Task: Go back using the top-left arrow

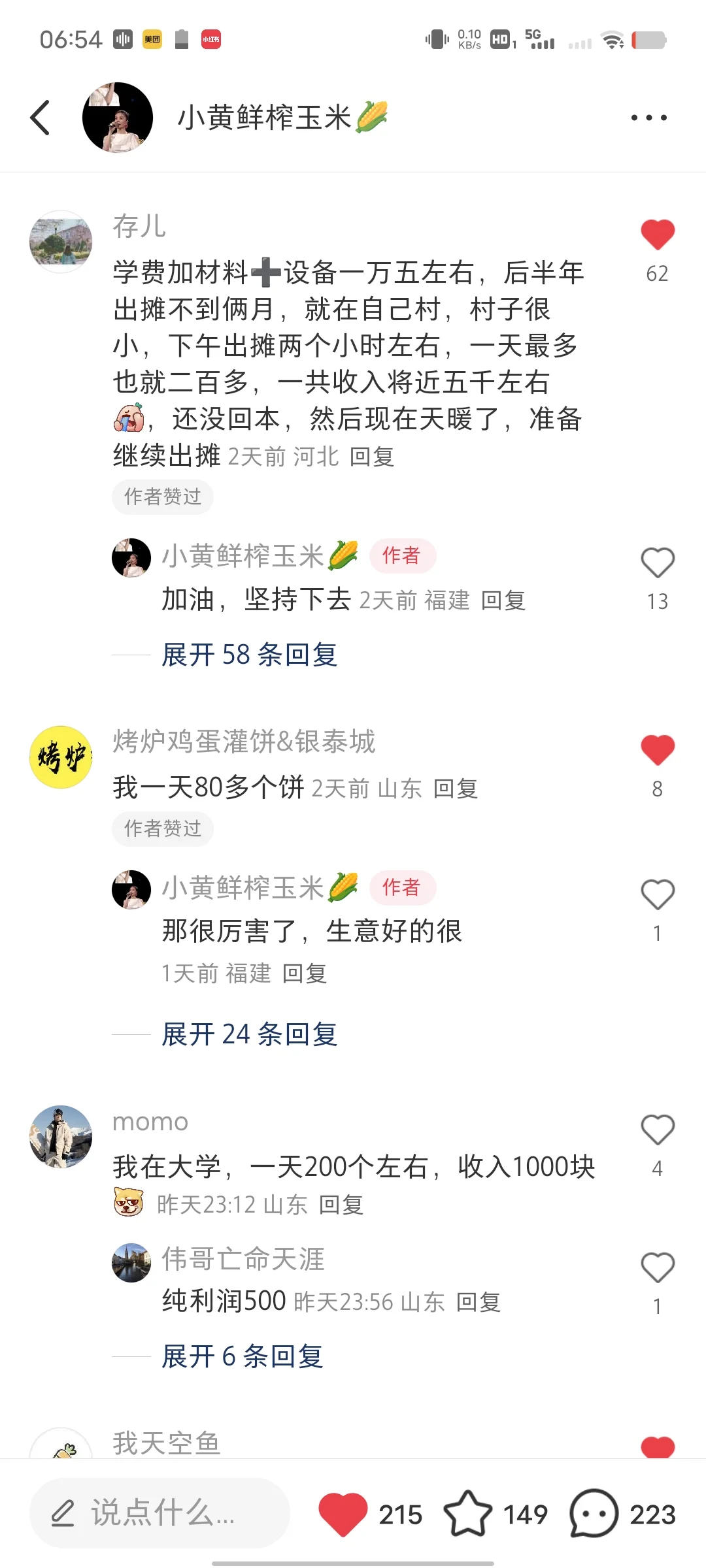Action: click(41, 118)
